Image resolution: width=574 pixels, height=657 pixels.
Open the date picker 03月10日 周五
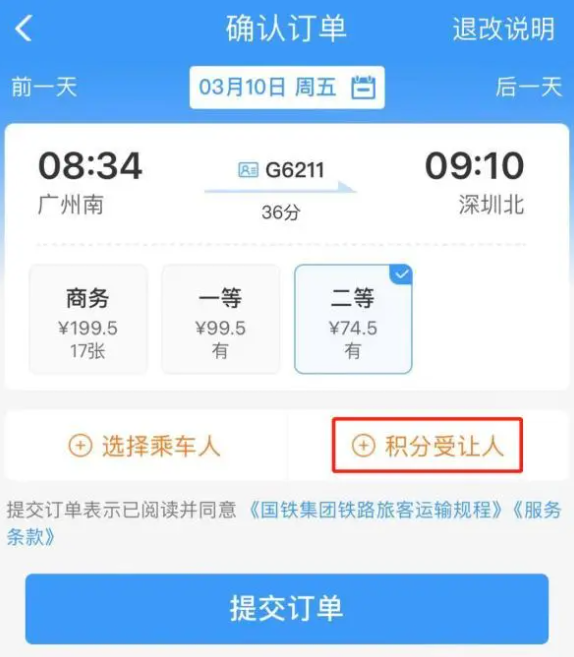pyautogui.click(x=287, y=88)
